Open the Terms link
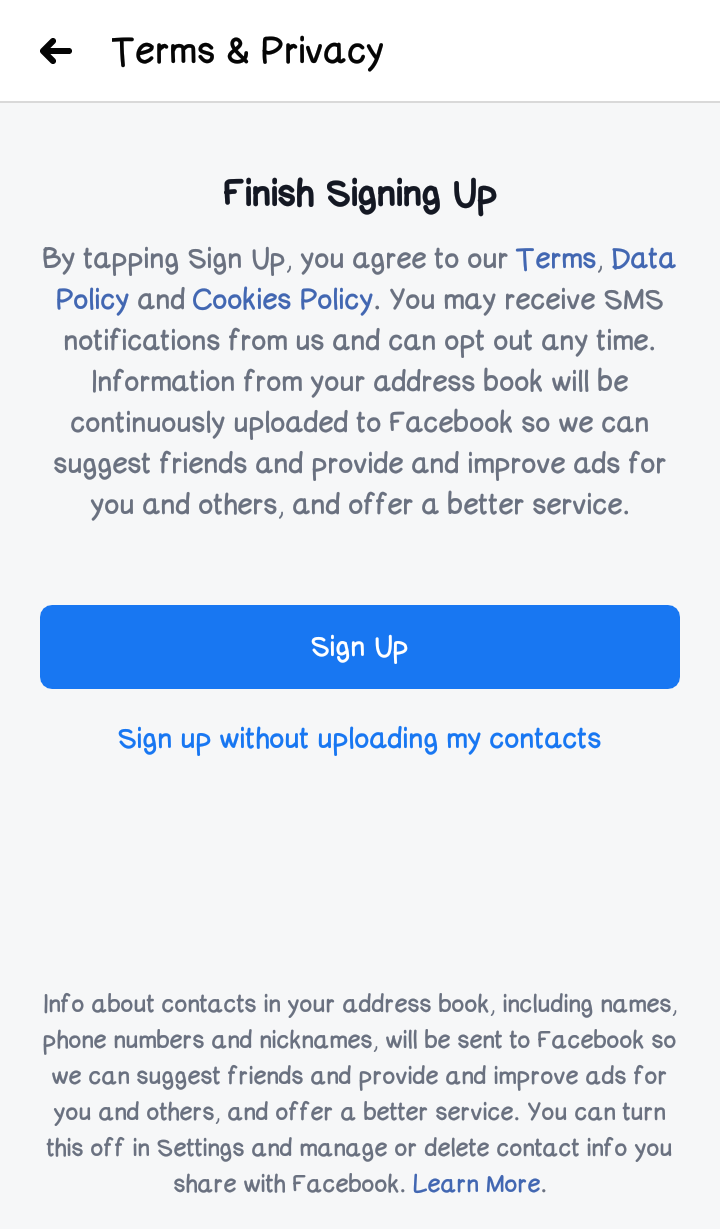 [x=555, y=259]
